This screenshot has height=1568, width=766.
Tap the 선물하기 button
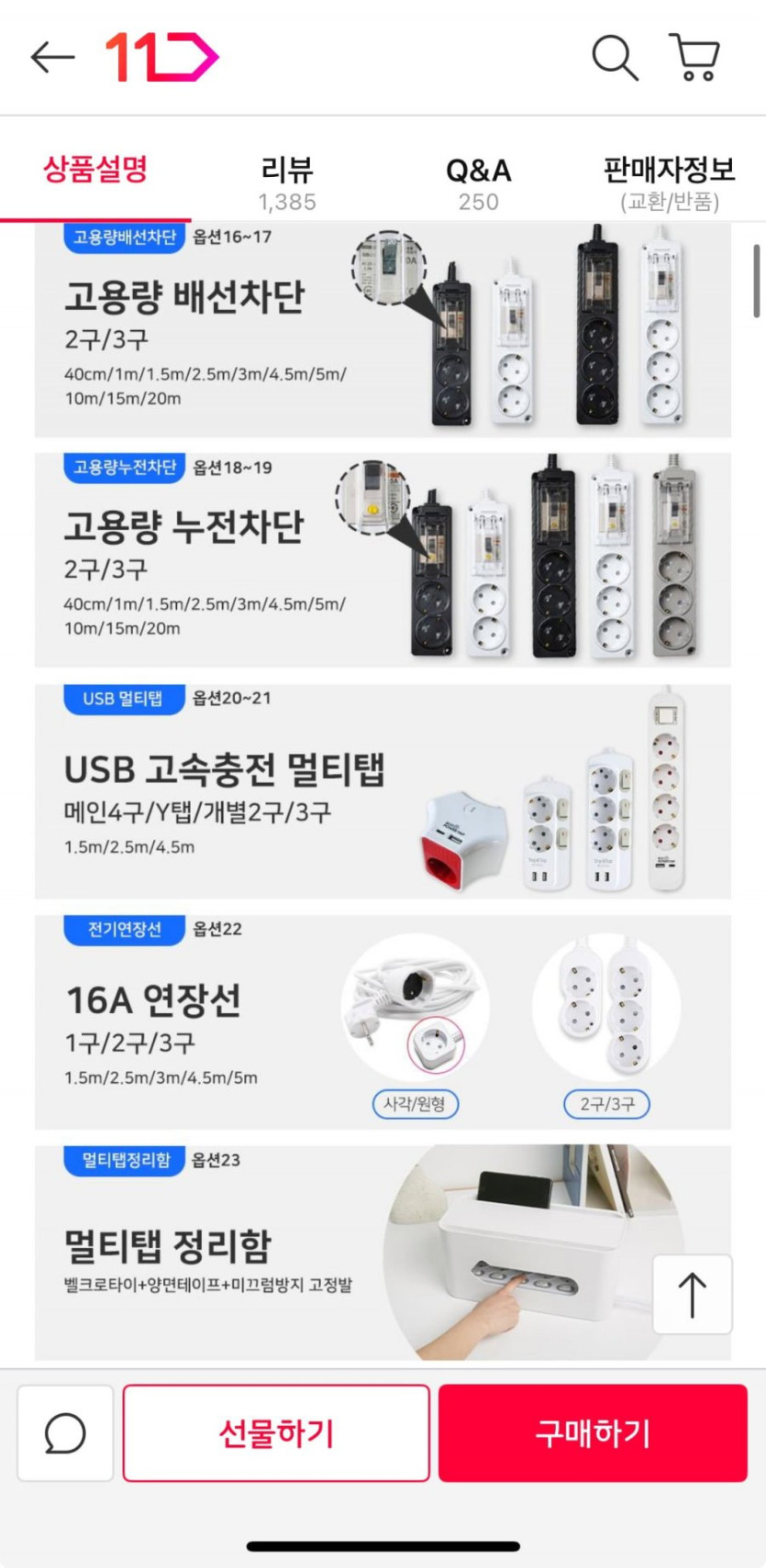click(x=276, y=1432)
